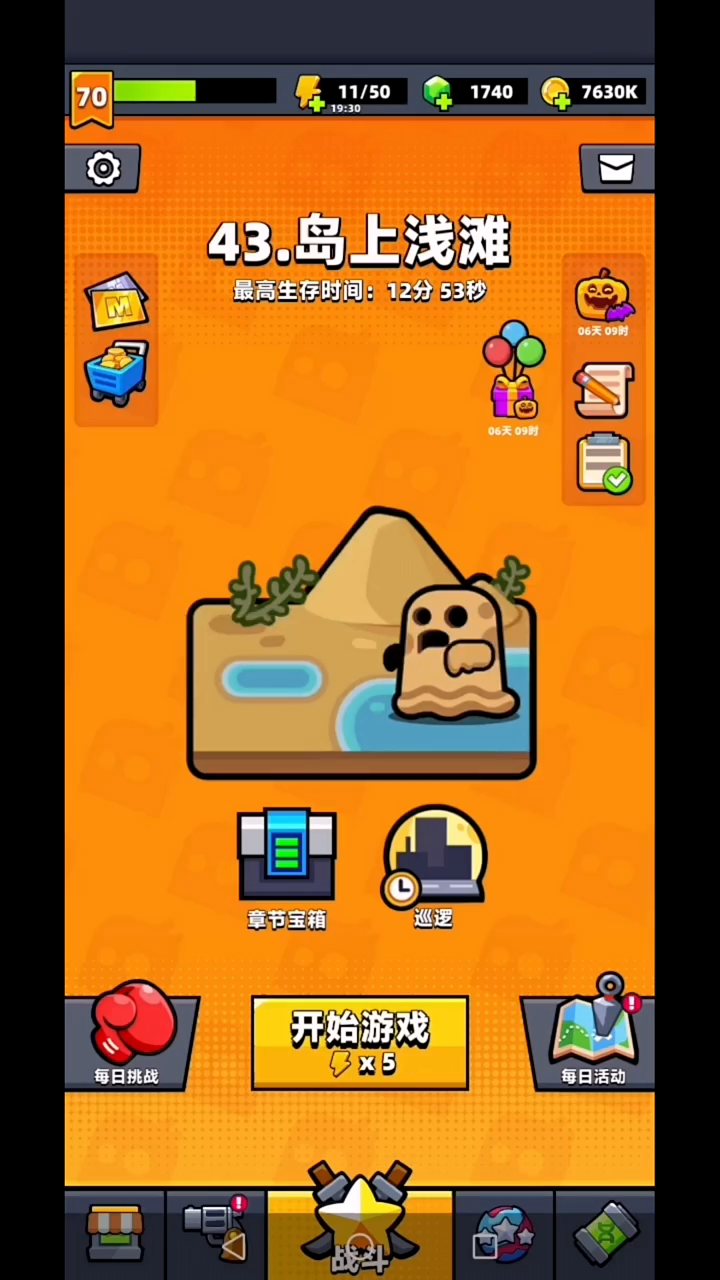Open 每日挑战 daily challenge
This screenshot has height=1280, width=720.
[132, 1036]
